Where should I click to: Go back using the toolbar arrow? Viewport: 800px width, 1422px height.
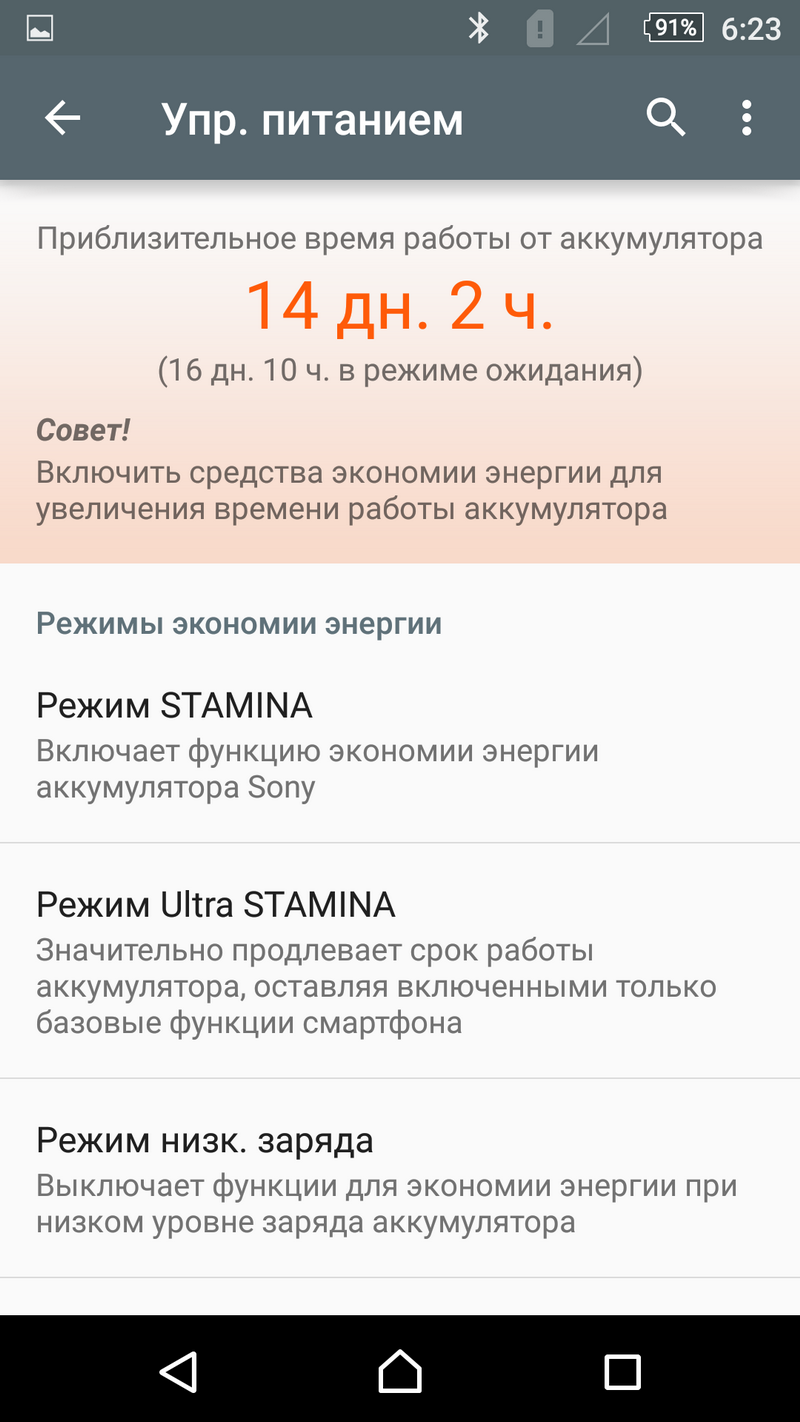tap(62, 119)
